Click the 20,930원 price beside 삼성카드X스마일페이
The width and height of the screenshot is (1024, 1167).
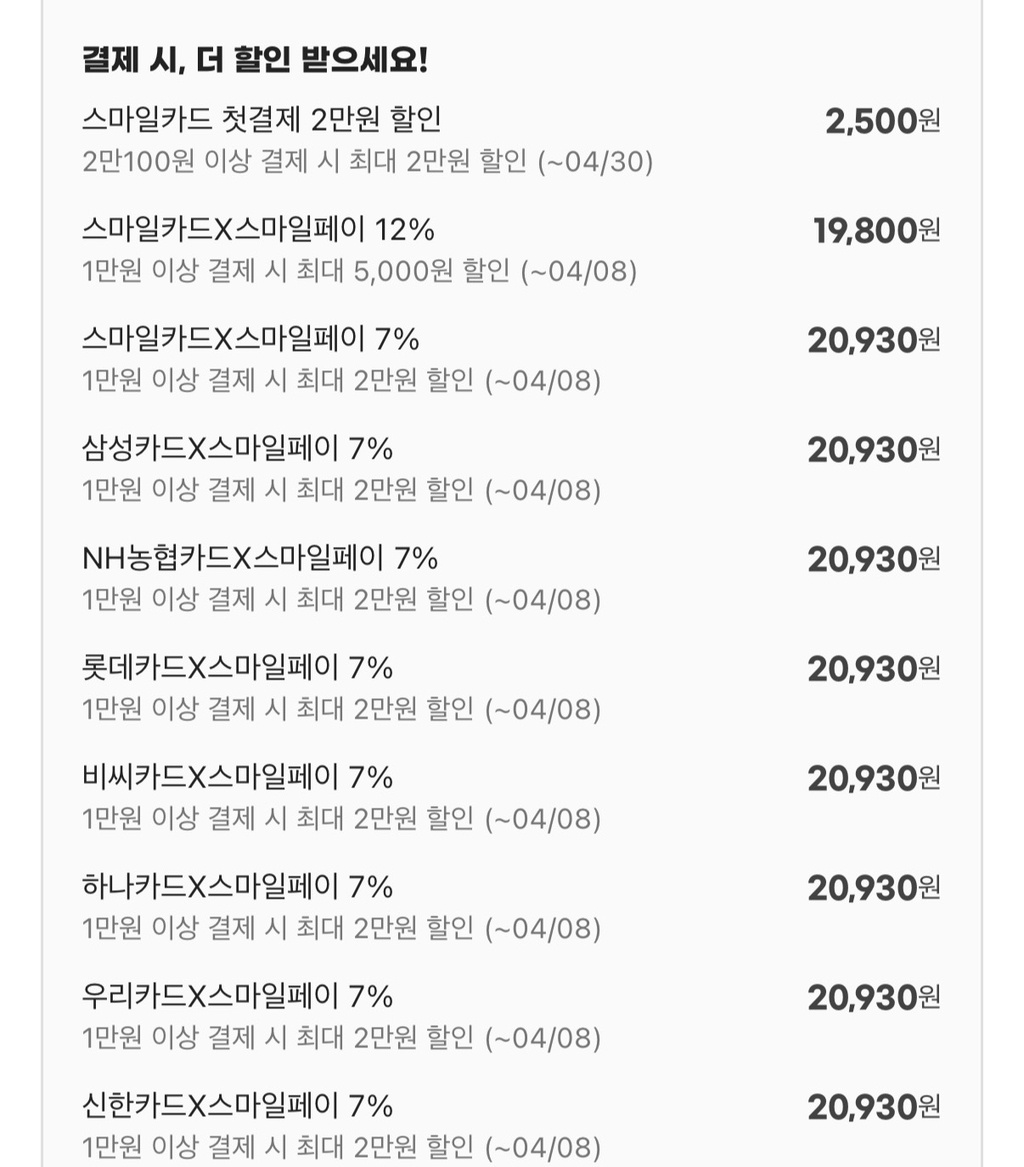pyautogui.click(x=882, y=450)
